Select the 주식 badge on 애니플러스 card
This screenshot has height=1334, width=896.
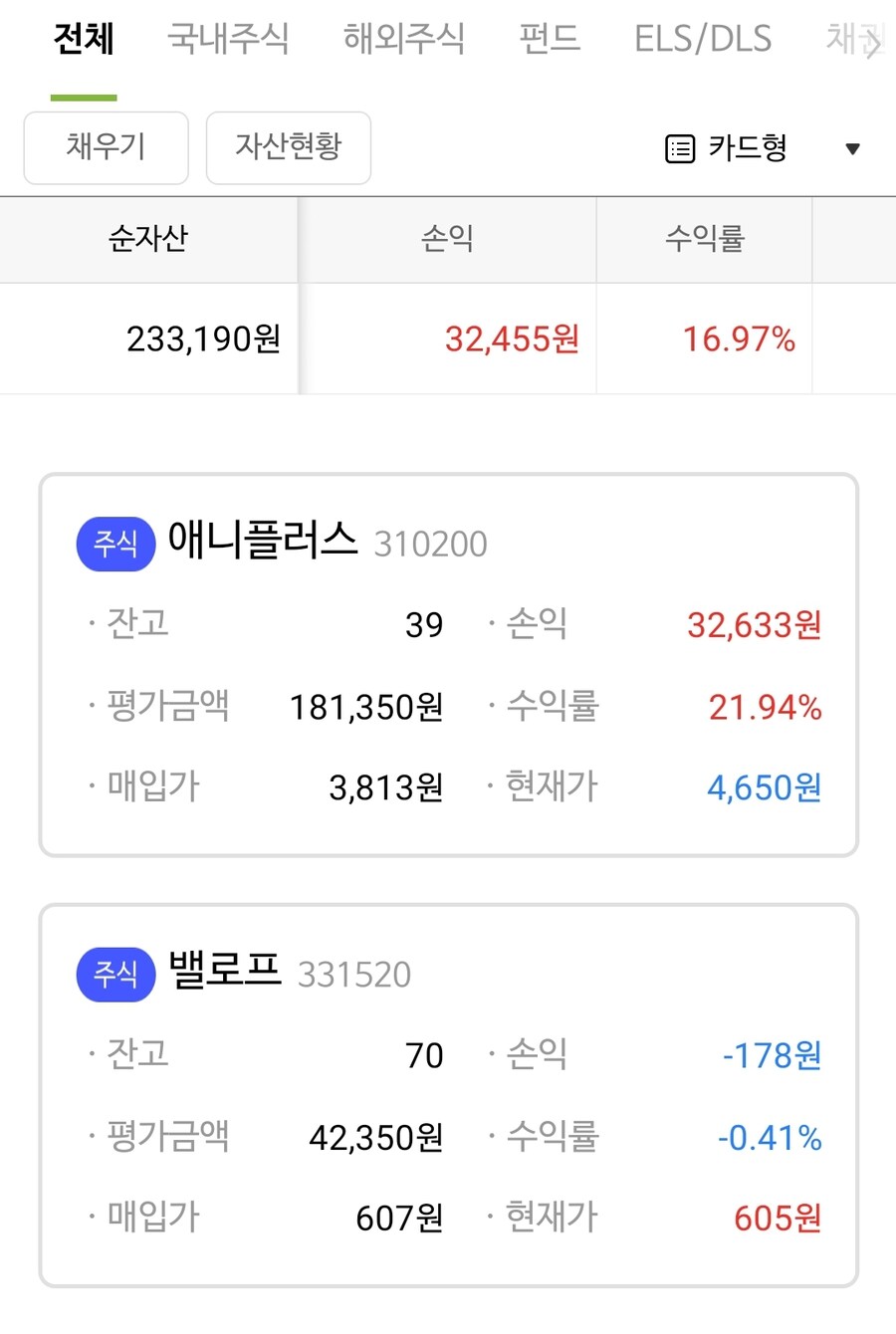click(x=114, y=544)
